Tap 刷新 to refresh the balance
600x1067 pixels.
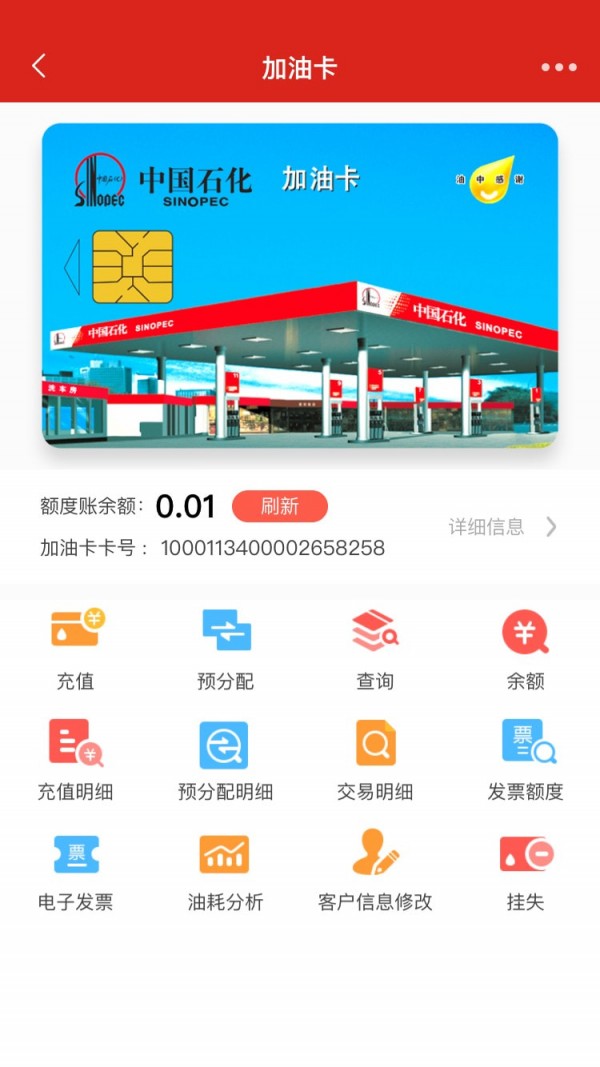pos(280,506)
